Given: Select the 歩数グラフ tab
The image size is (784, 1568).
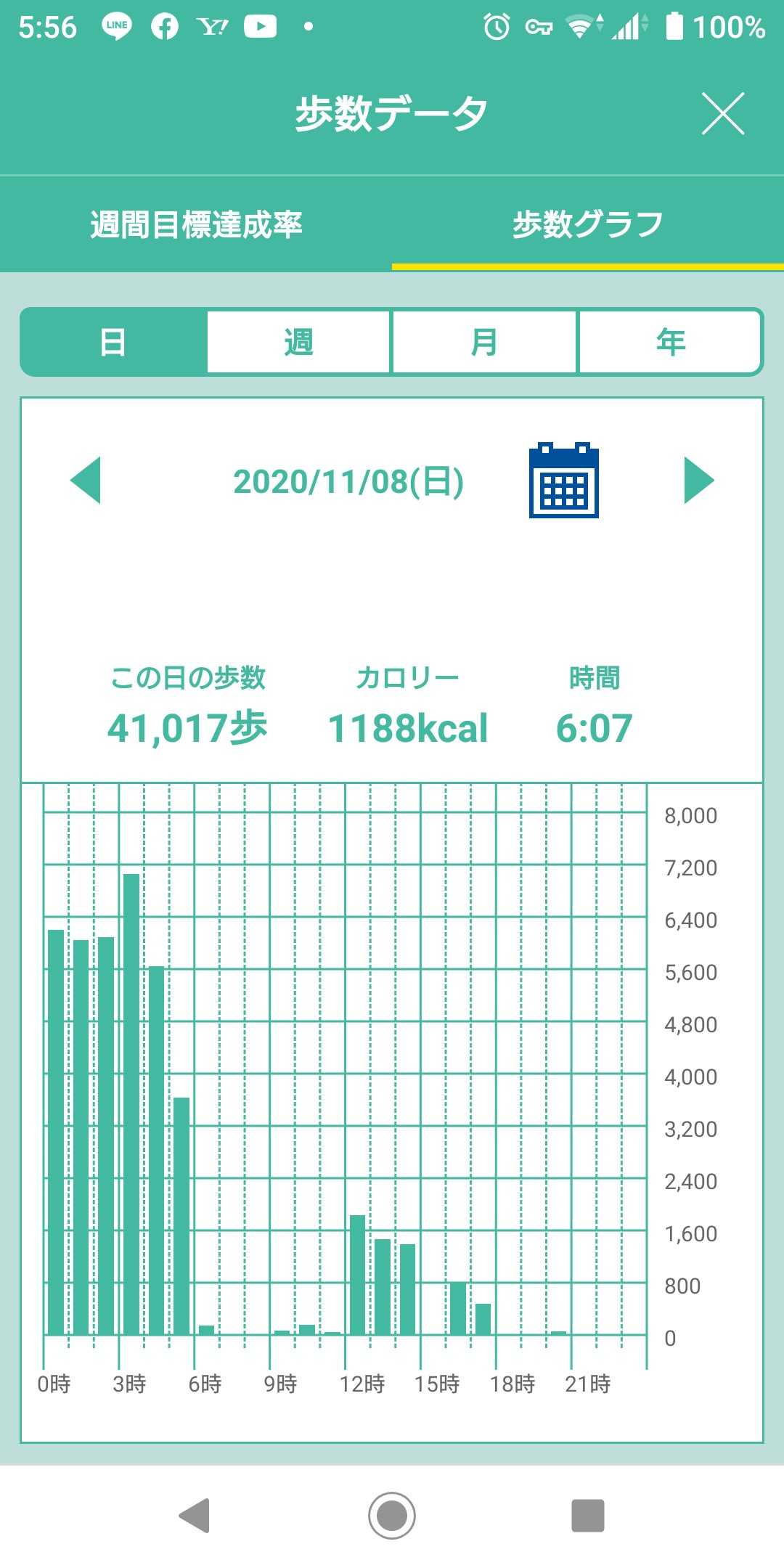Looking at the screenshot, I should coord(587,224).
